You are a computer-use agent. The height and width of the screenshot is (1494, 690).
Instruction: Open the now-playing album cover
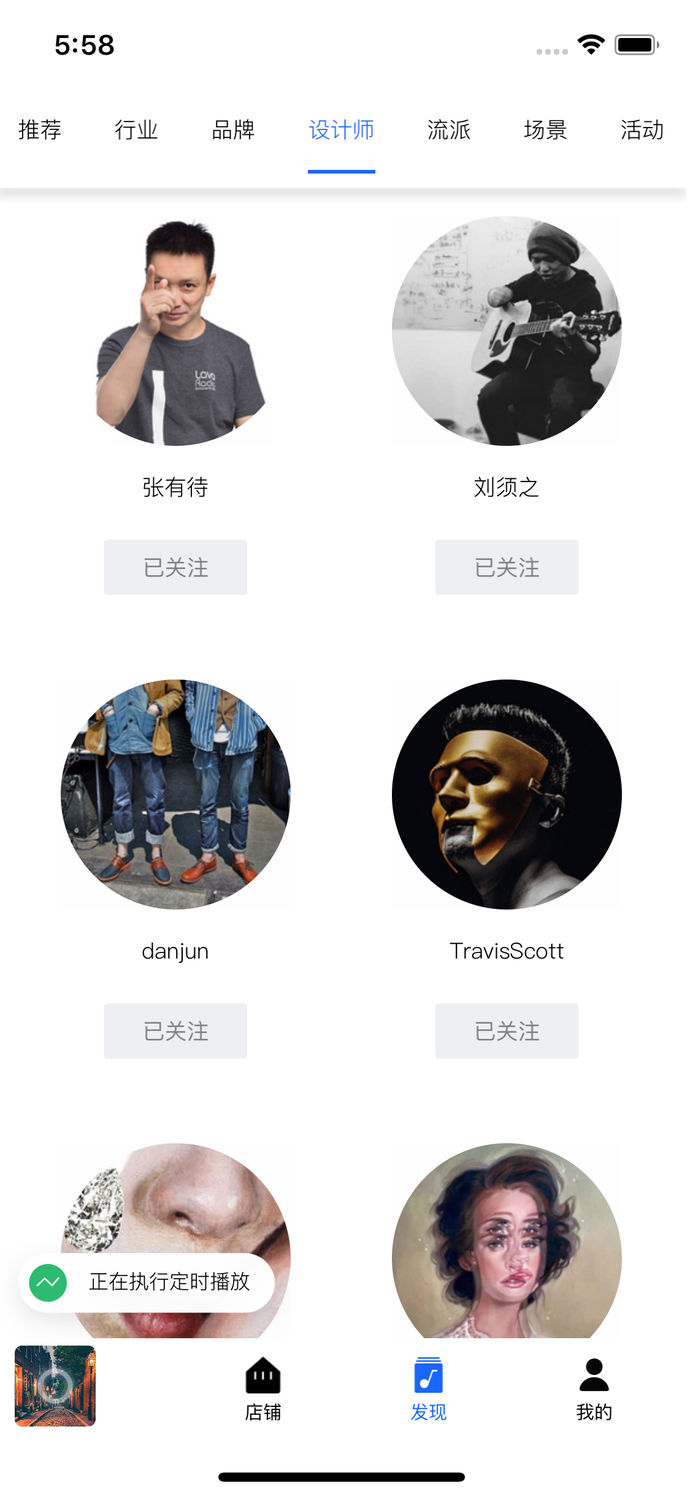coord(55,1386)
